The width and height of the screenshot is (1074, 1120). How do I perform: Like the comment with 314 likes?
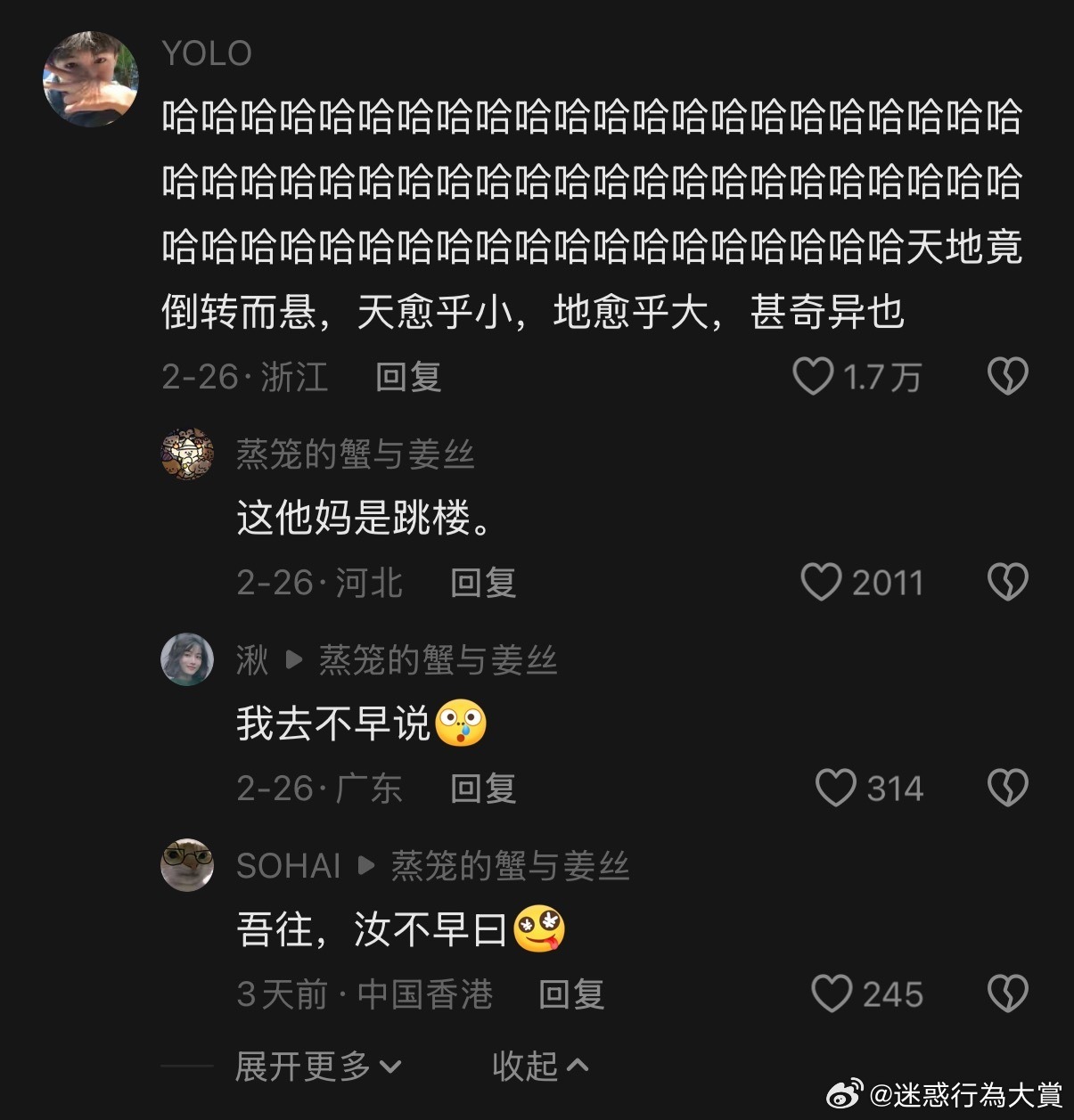point(835,789)
